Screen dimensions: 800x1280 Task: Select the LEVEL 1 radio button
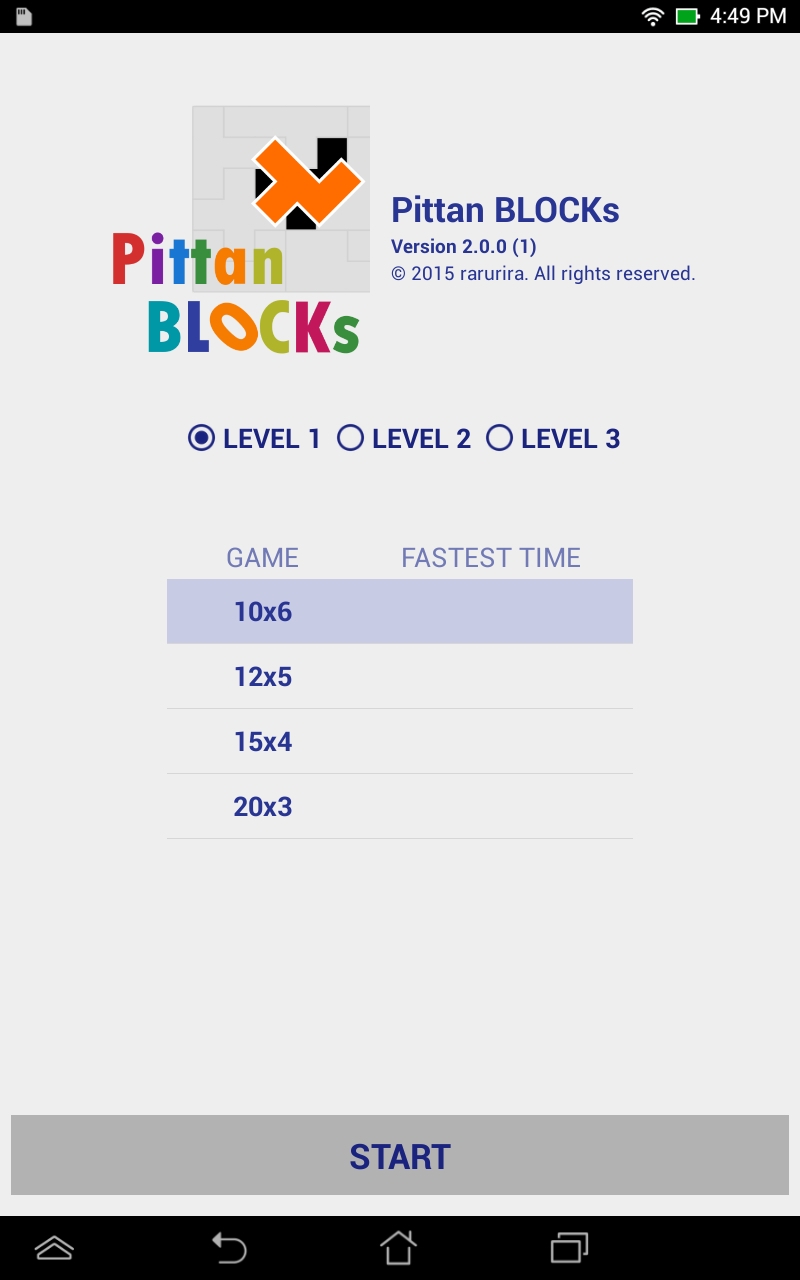(203, 438)
